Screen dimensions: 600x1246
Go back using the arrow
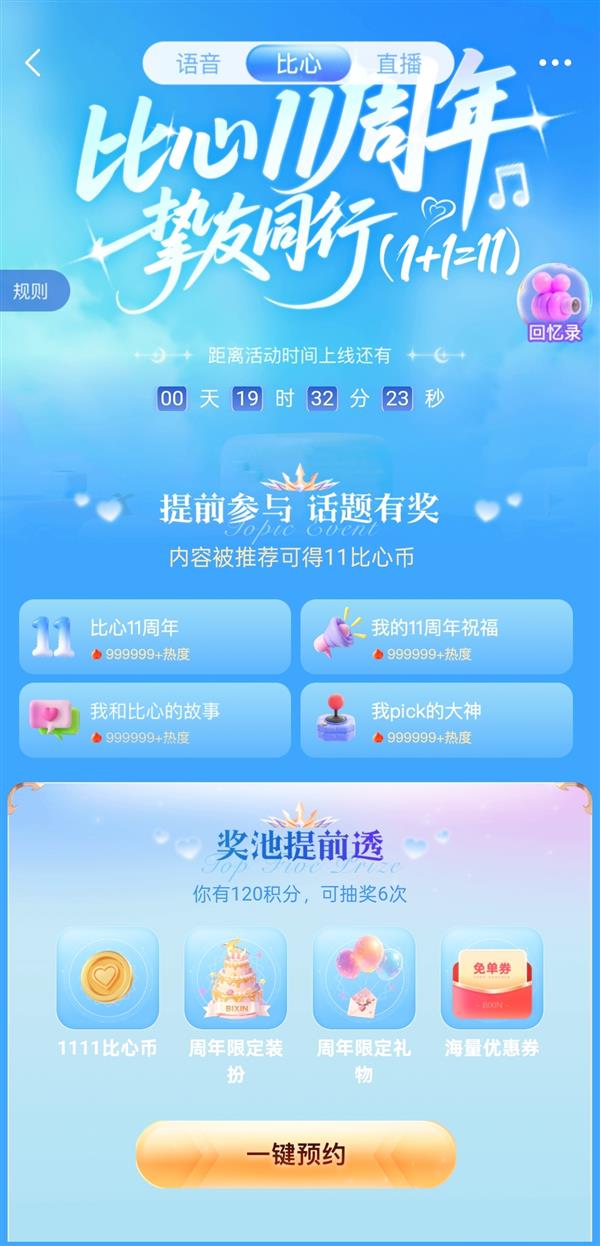click(x=33, y=63)
